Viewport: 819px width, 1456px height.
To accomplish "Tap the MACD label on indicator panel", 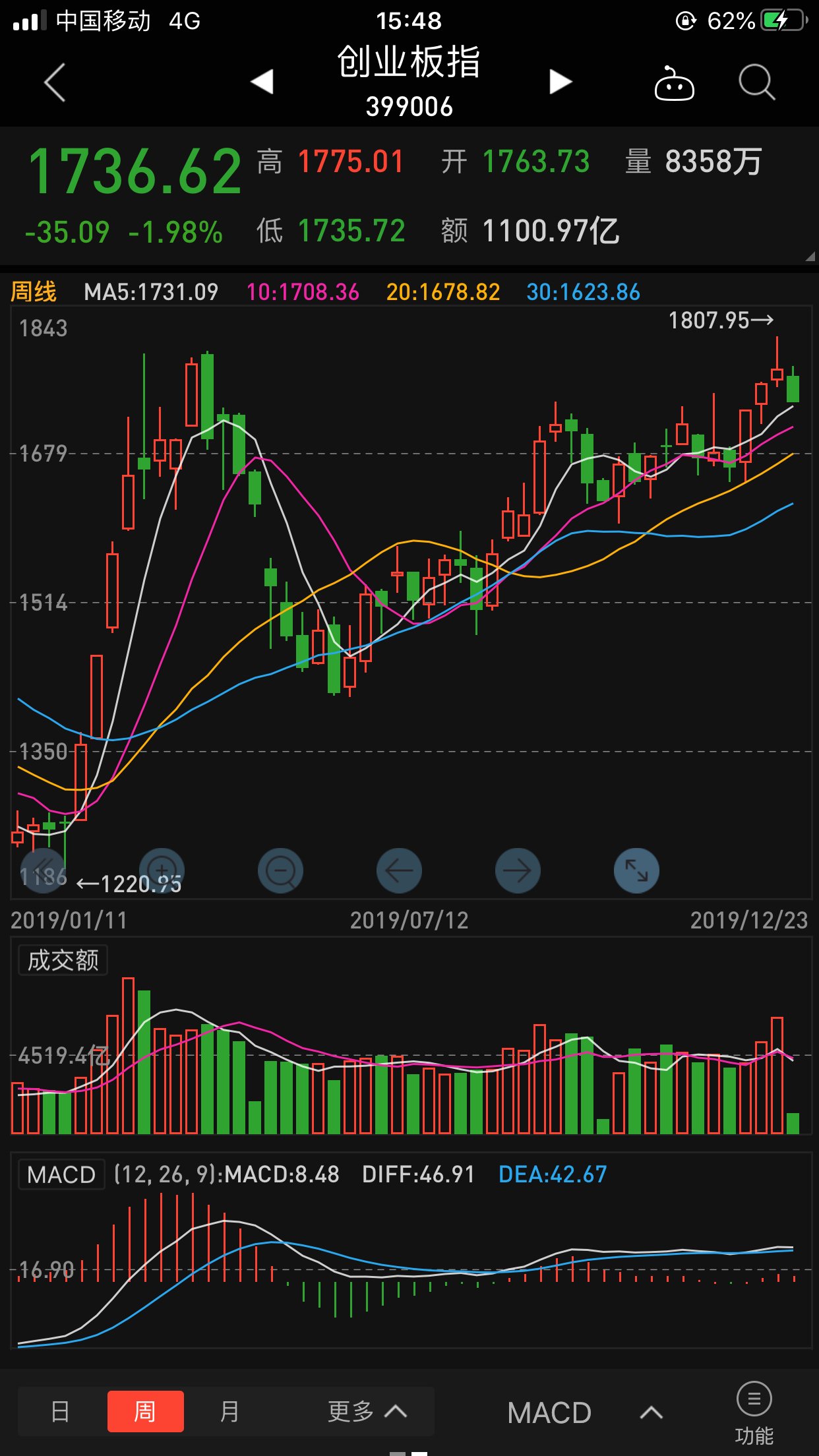I will [x=61, y=1174].
